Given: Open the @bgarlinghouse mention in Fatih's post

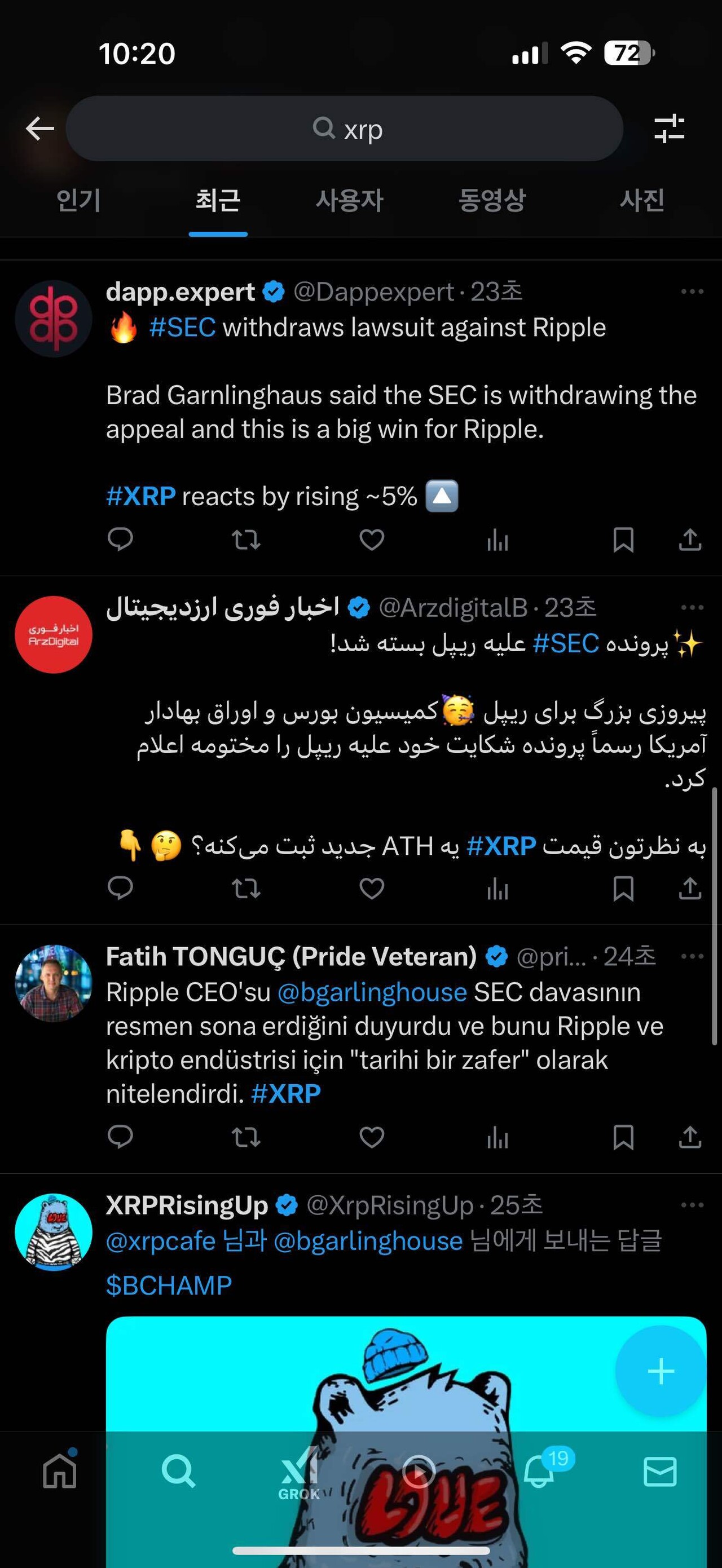Looking at the screenshot, I should [x=372, y=992].
